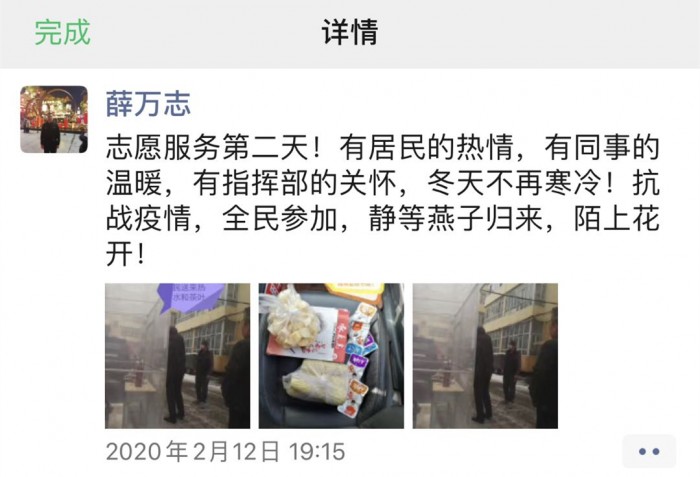Tap 完成 to close the details
The width and height of the screenshot is (700, 477).
coord(62,33)
